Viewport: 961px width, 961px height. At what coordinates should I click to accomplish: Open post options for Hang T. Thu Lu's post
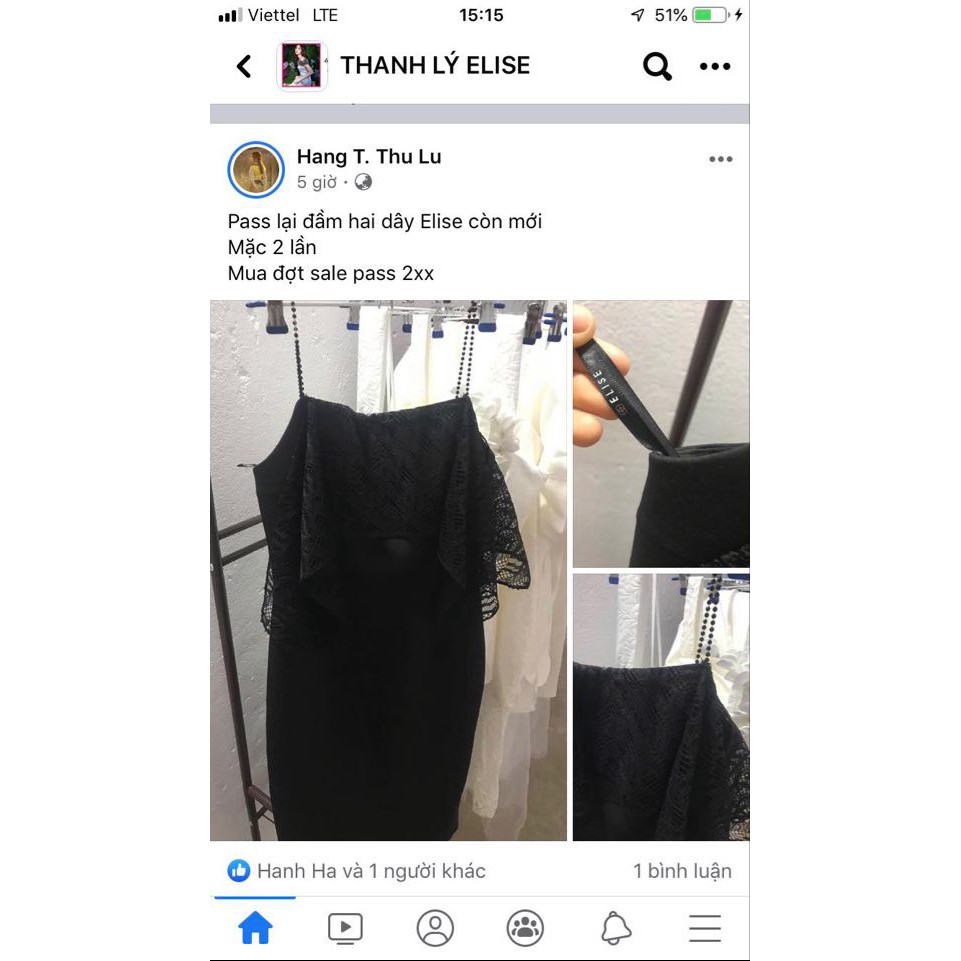(720, 160)
